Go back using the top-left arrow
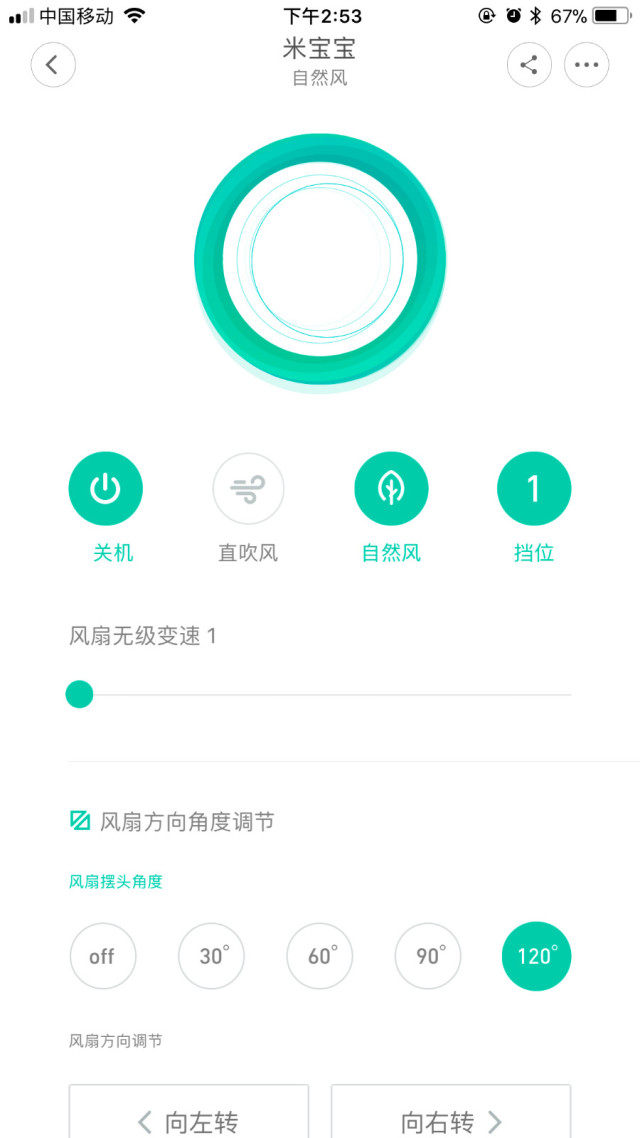Screen dimensions: 640x1138 (x=53, y=65)
